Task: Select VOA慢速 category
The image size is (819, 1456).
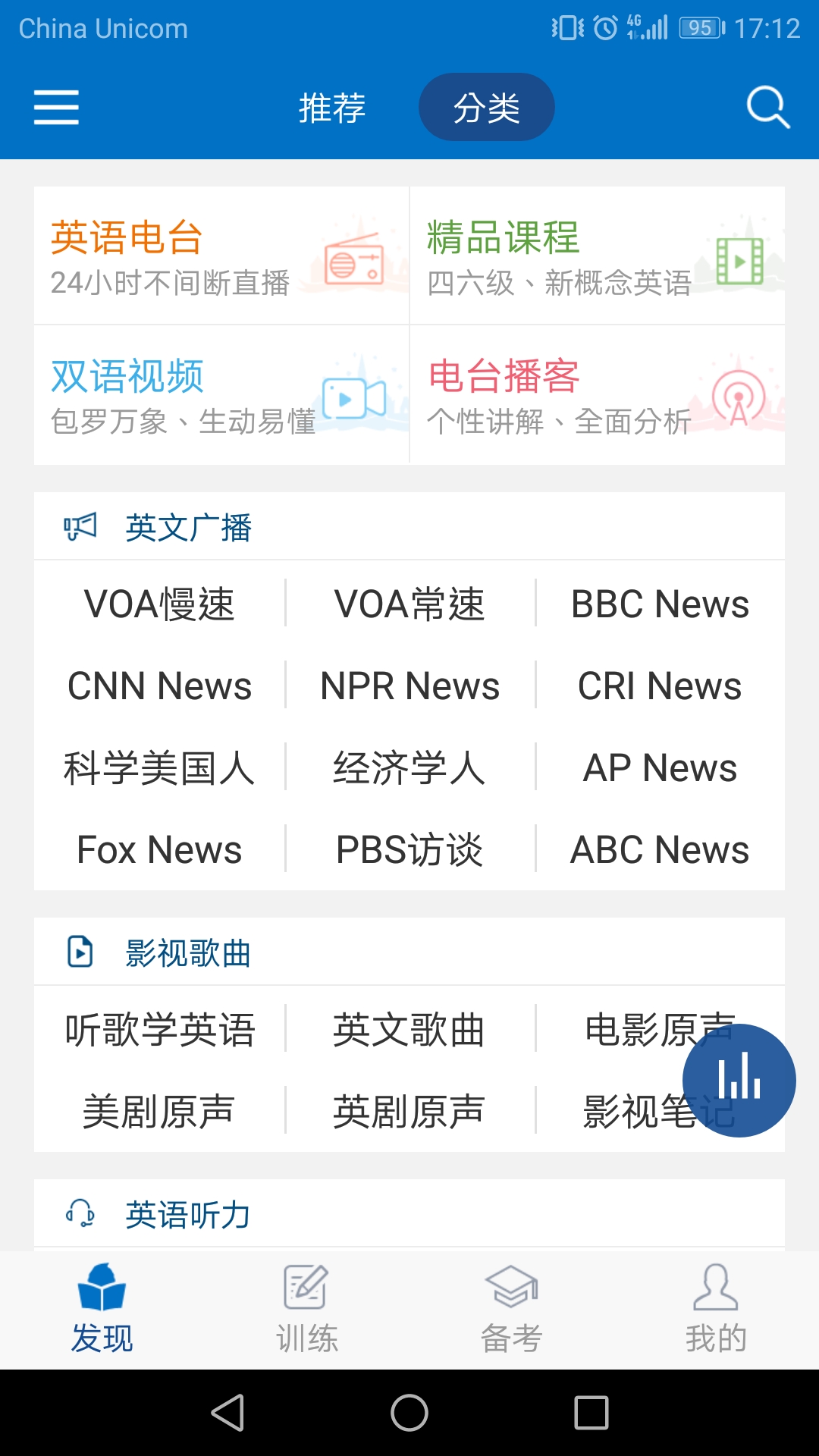Action: (x=159, y=604)
